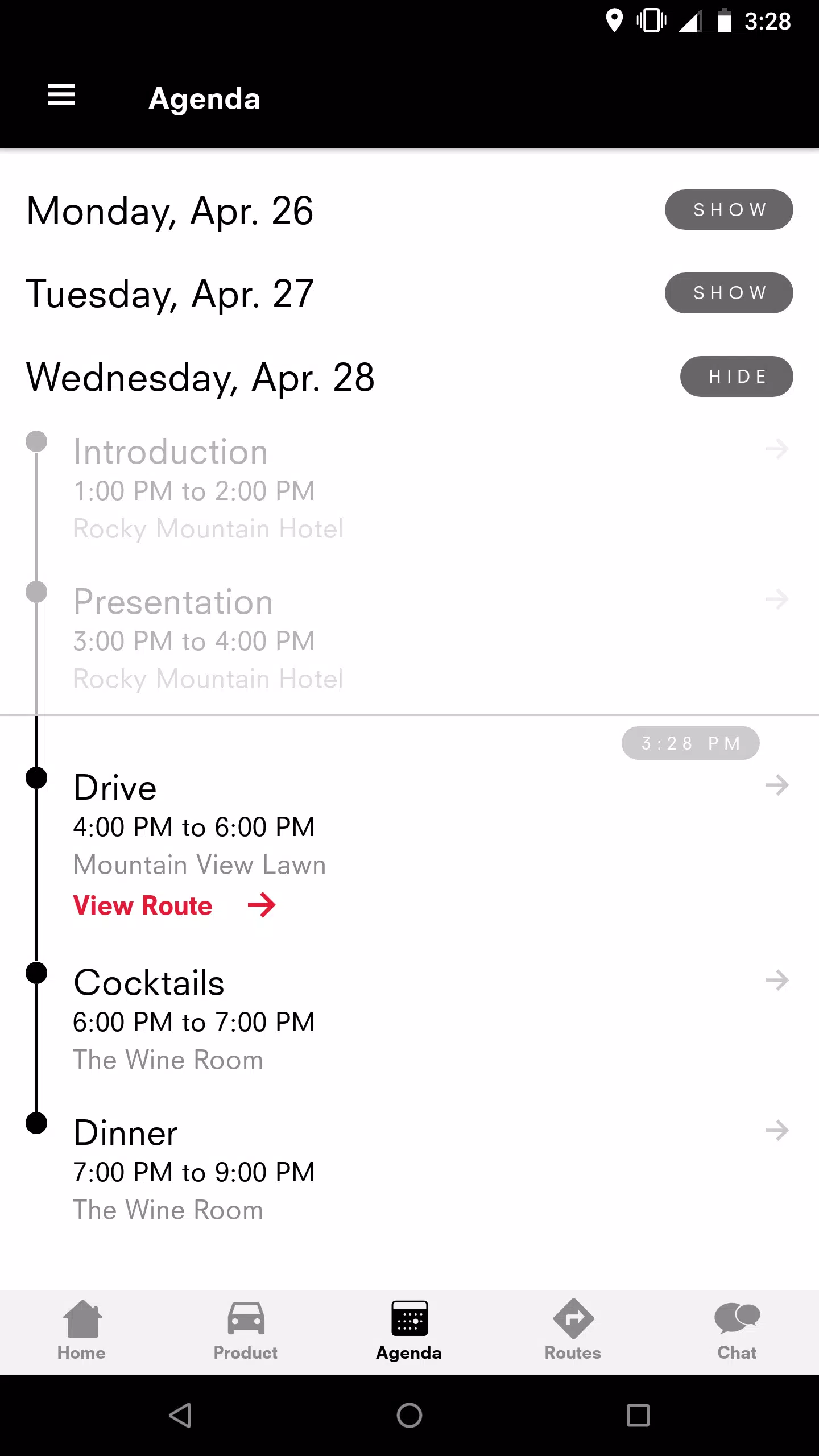Image resolution: width=819 pixels, height=1456 pixels.
Task: Show the agenda for Monday, Apr. 26
Action: point(729,209)
